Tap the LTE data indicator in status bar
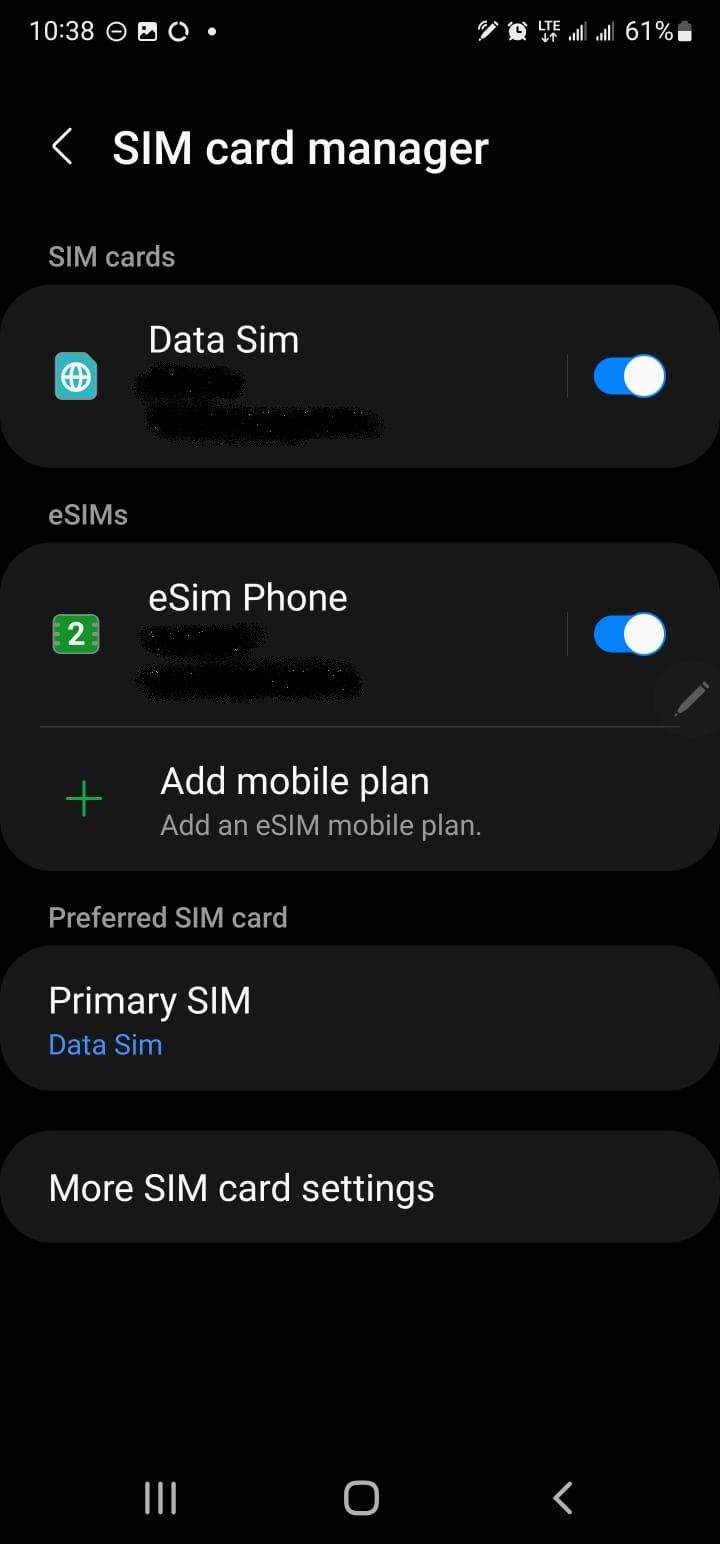This screenshot has height=1544, width=720. 550,31
